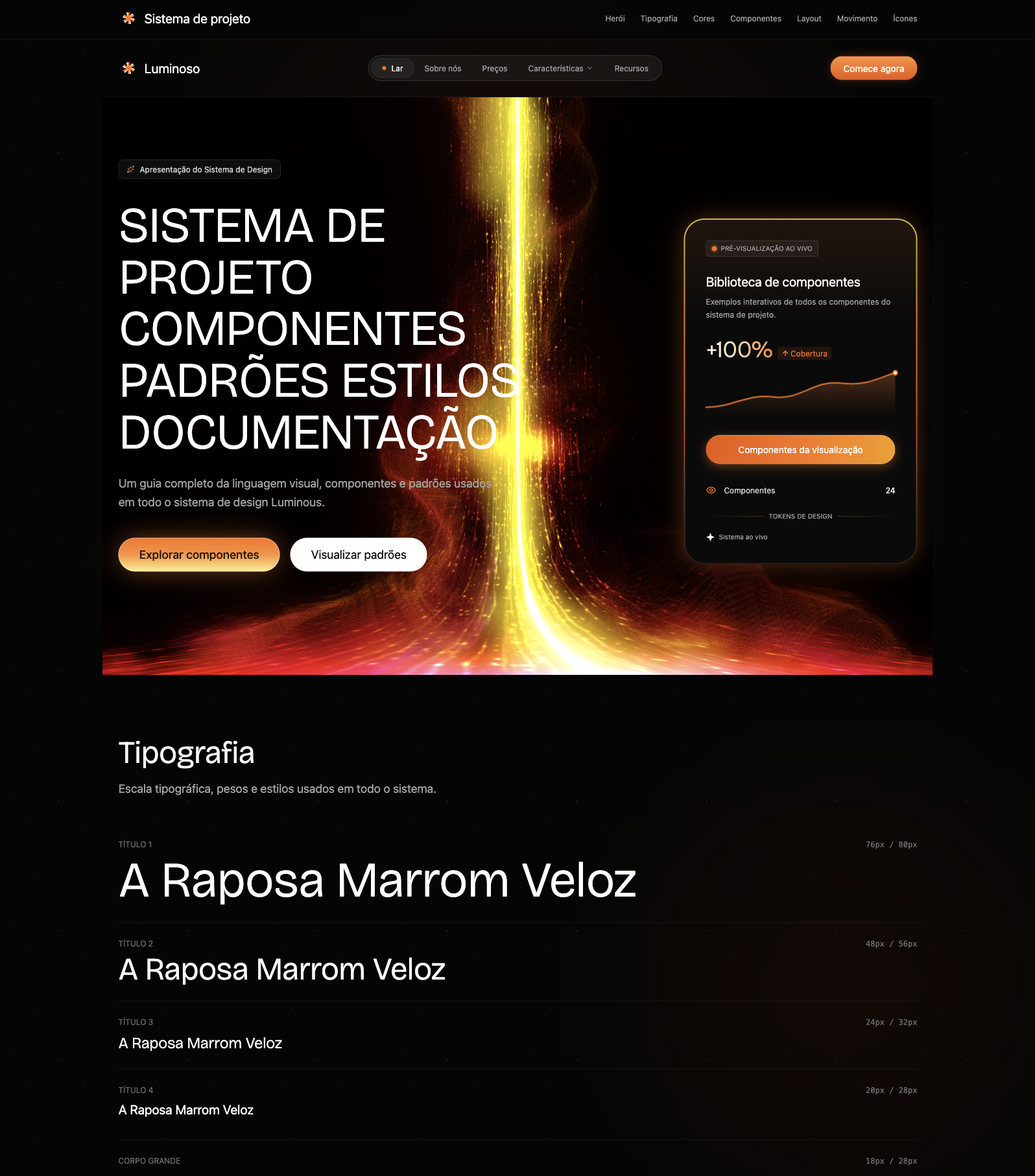Go to the Ícones section link
The width and height of the screenshot is (1035, 1176).
click(x=904, y=19)
